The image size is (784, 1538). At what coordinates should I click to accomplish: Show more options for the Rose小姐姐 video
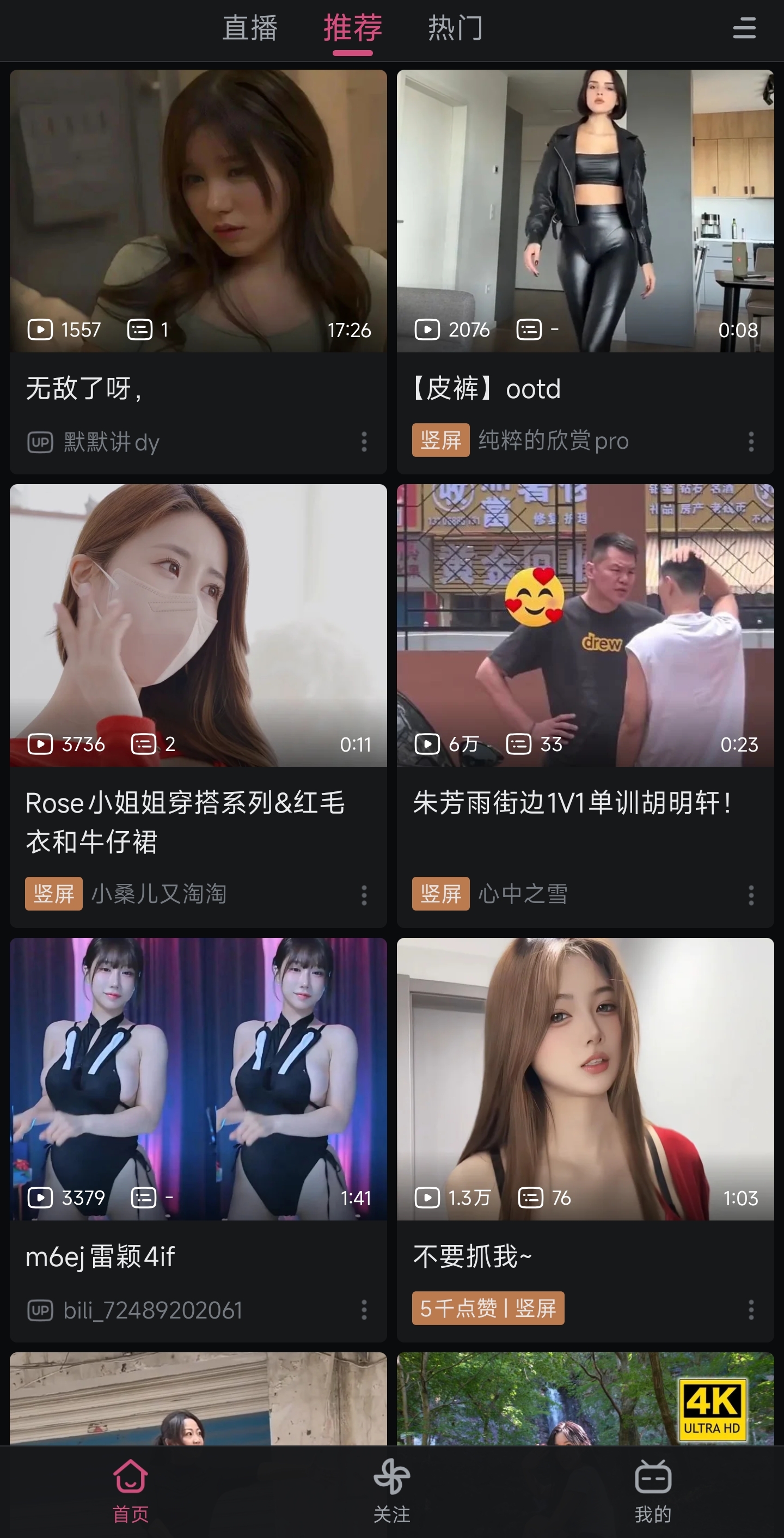click(364, 894)
